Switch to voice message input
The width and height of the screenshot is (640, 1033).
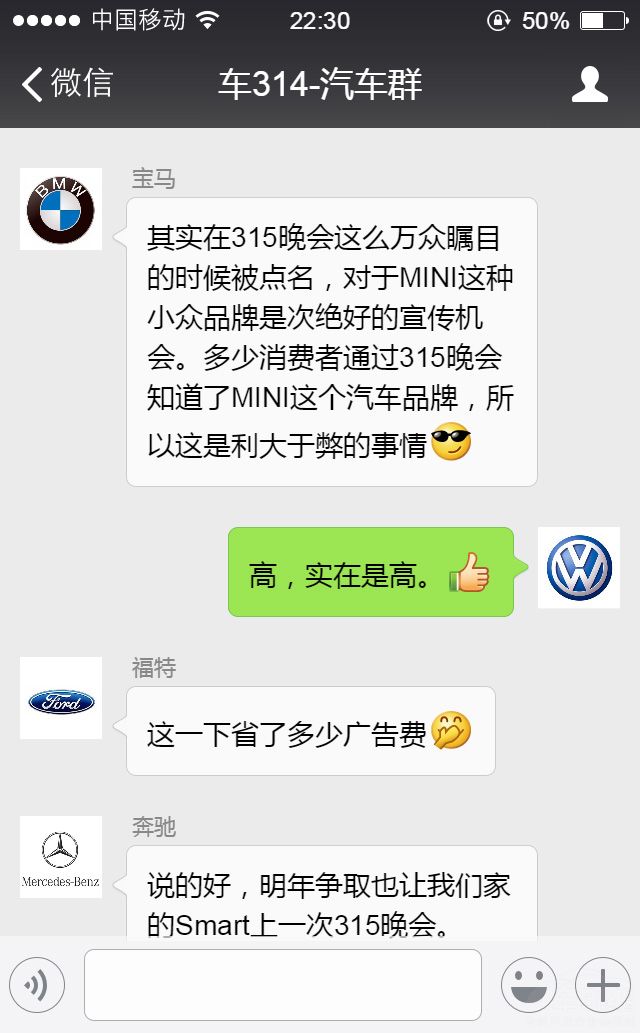(37, 985)
